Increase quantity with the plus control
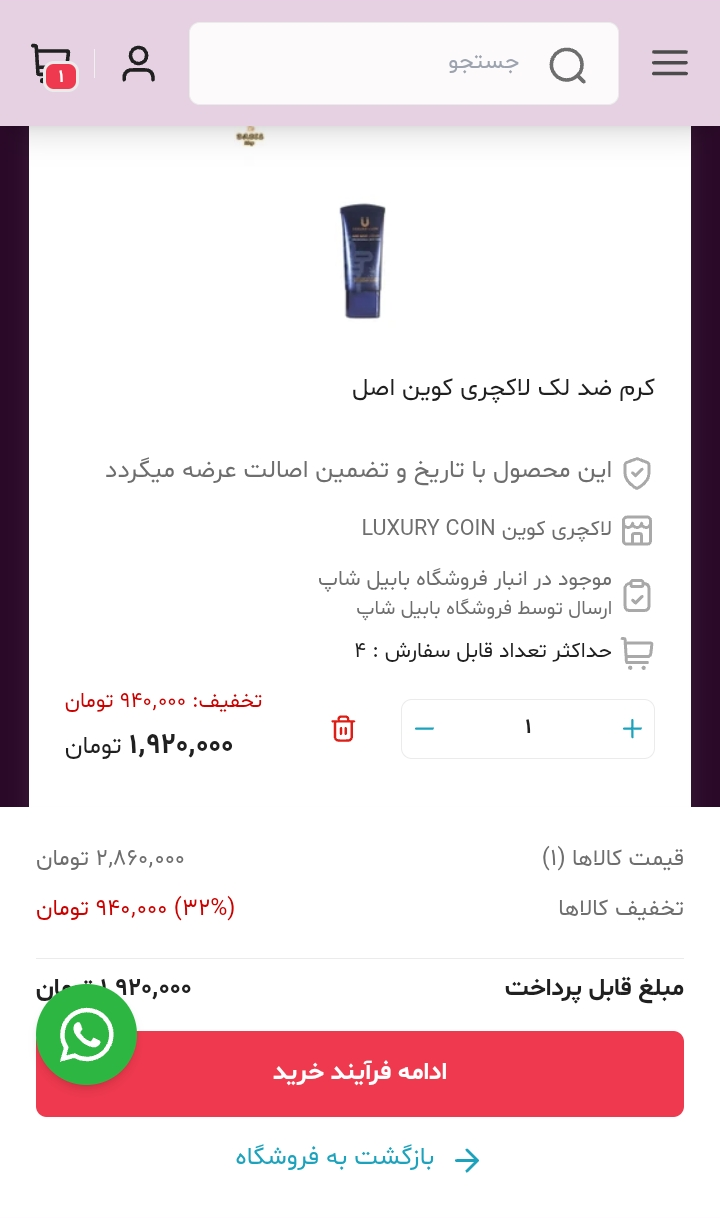This screenshot has width=720, height=1218. (x=632, y=728)
